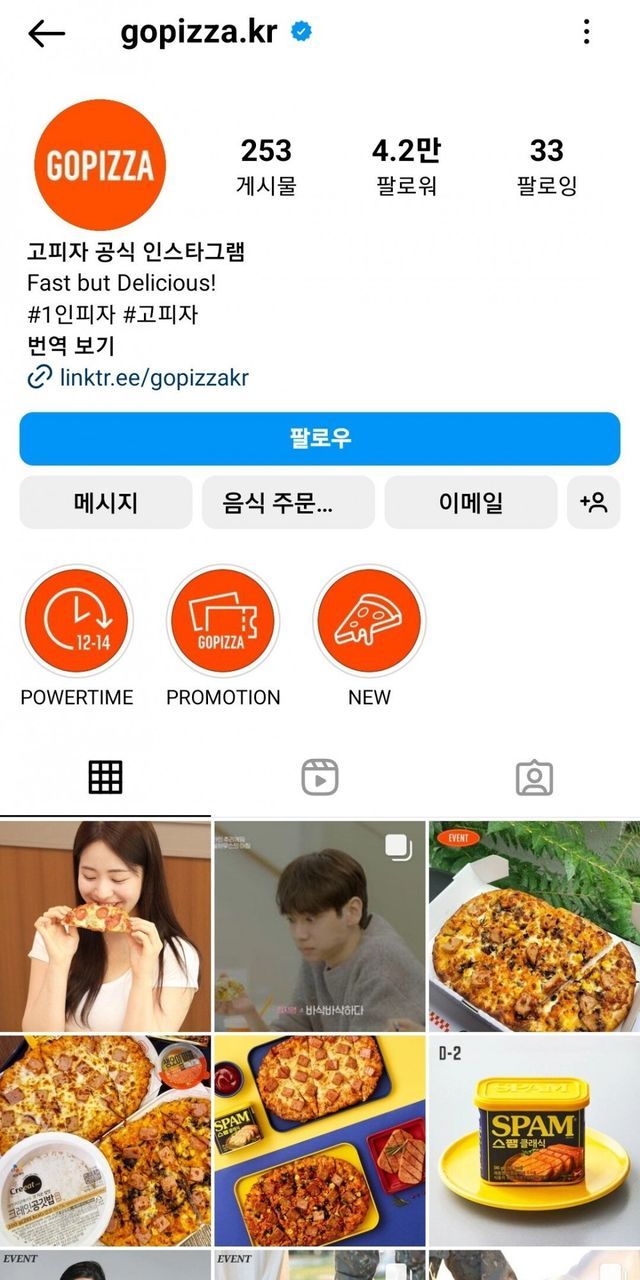Image resolution: width=640 pixels, height=1280 pixels.
Task: Open the PROMOTION story highlight
Action: click(223, 622)
